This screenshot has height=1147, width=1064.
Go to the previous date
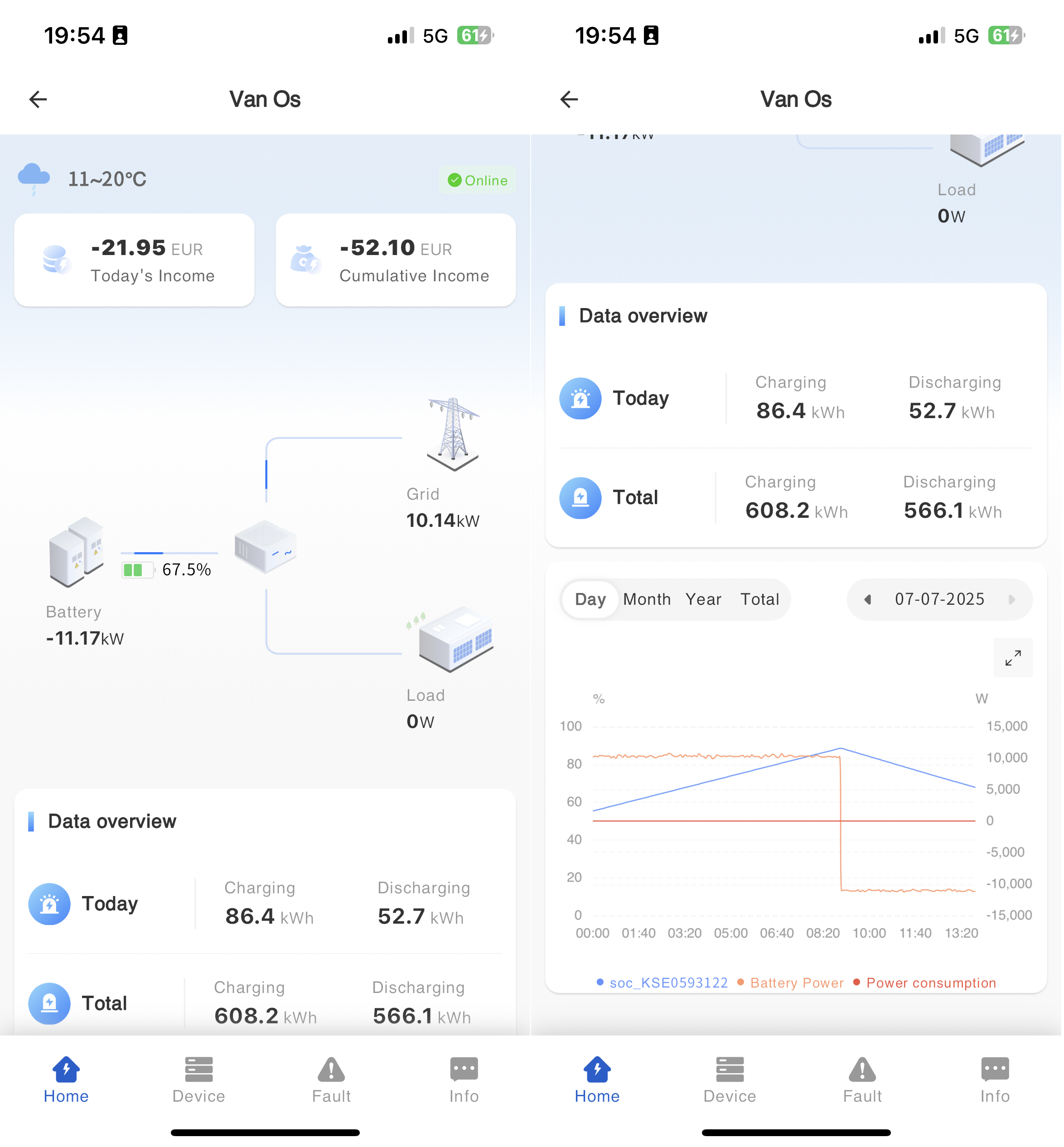(868, 600)
